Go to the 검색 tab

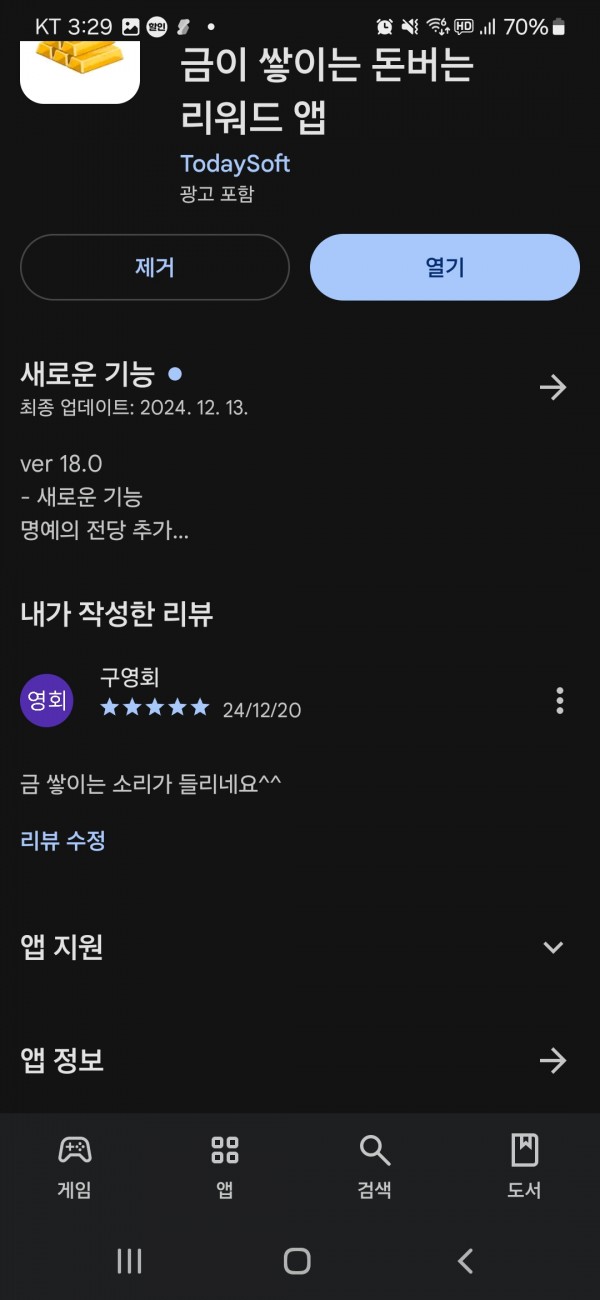point(375,1166)
